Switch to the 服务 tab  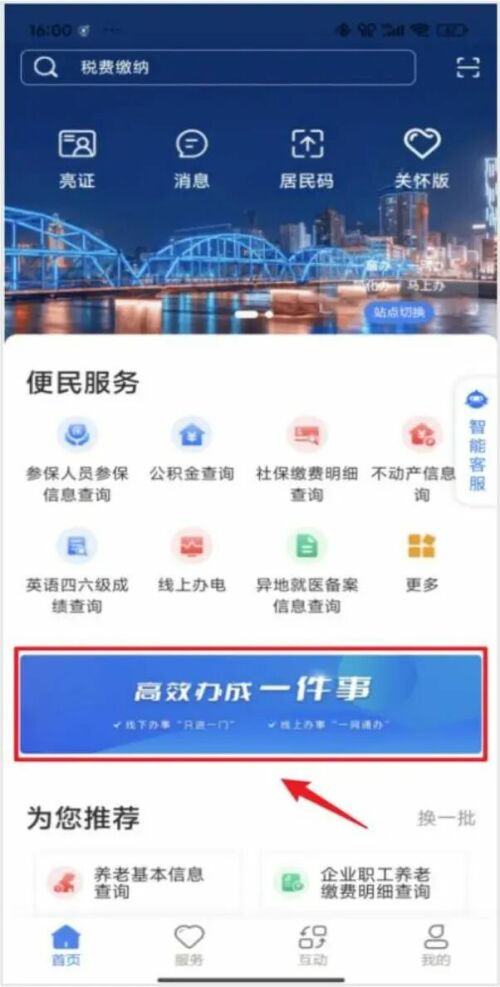[189, 945]
